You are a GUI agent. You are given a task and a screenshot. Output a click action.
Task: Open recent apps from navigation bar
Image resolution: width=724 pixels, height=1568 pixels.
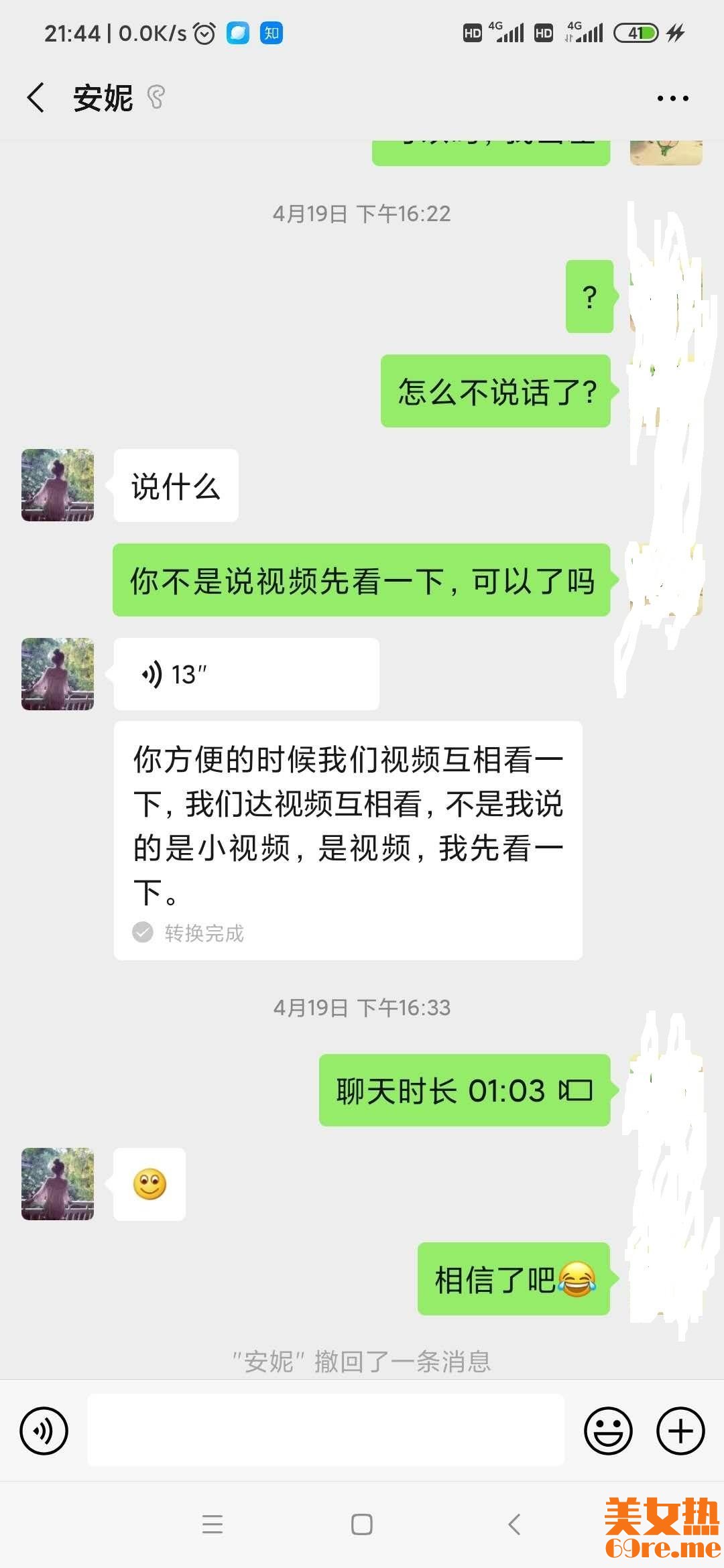[213, 1524]
